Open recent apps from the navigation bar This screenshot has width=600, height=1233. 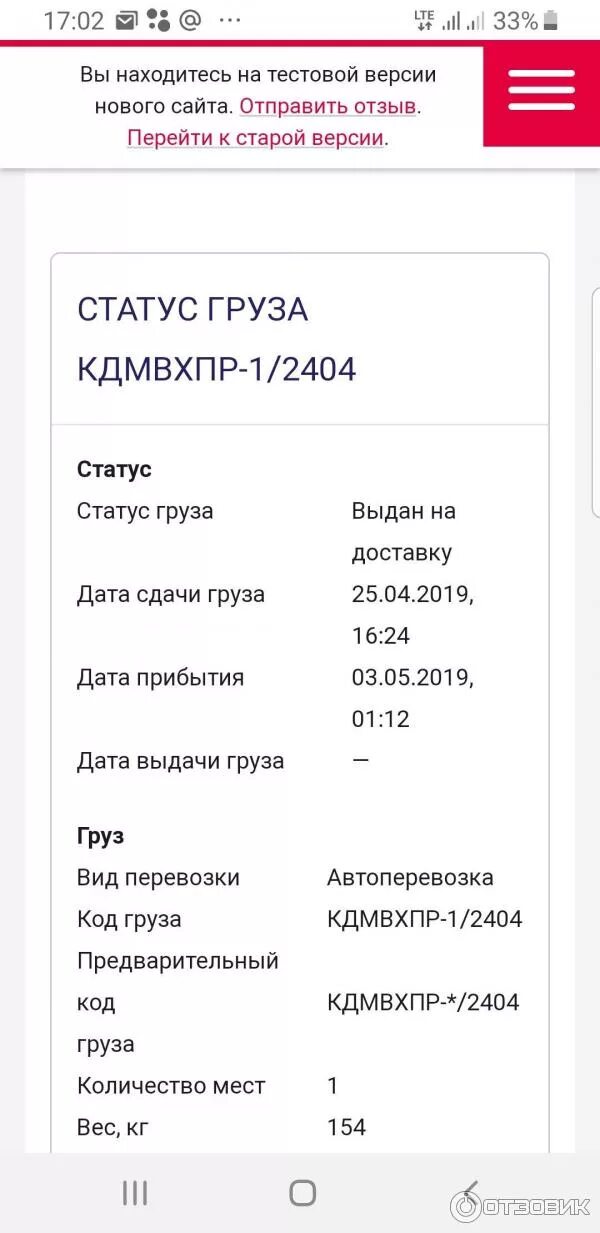coord(135,1192)
